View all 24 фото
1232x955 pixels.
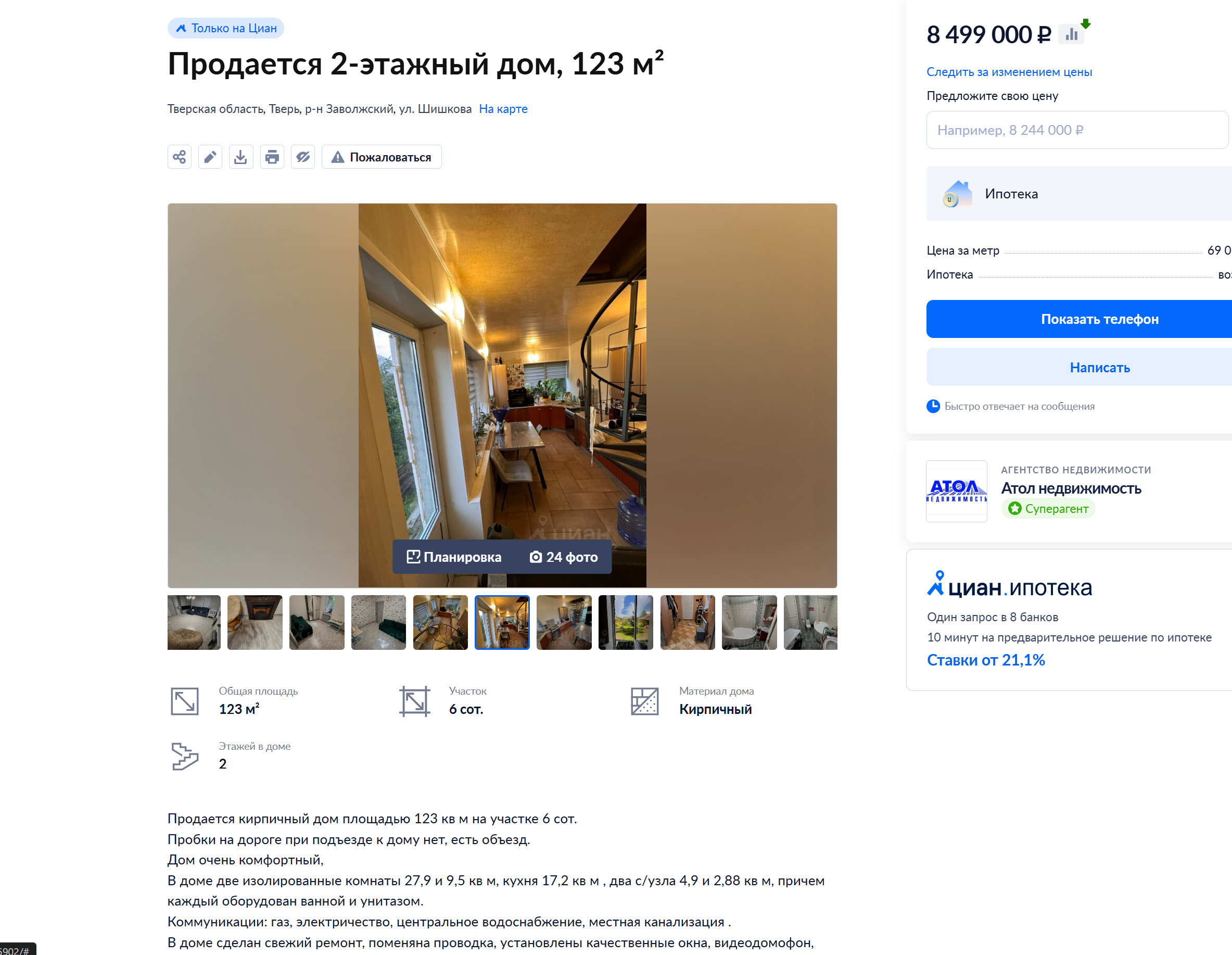[564, 557]
